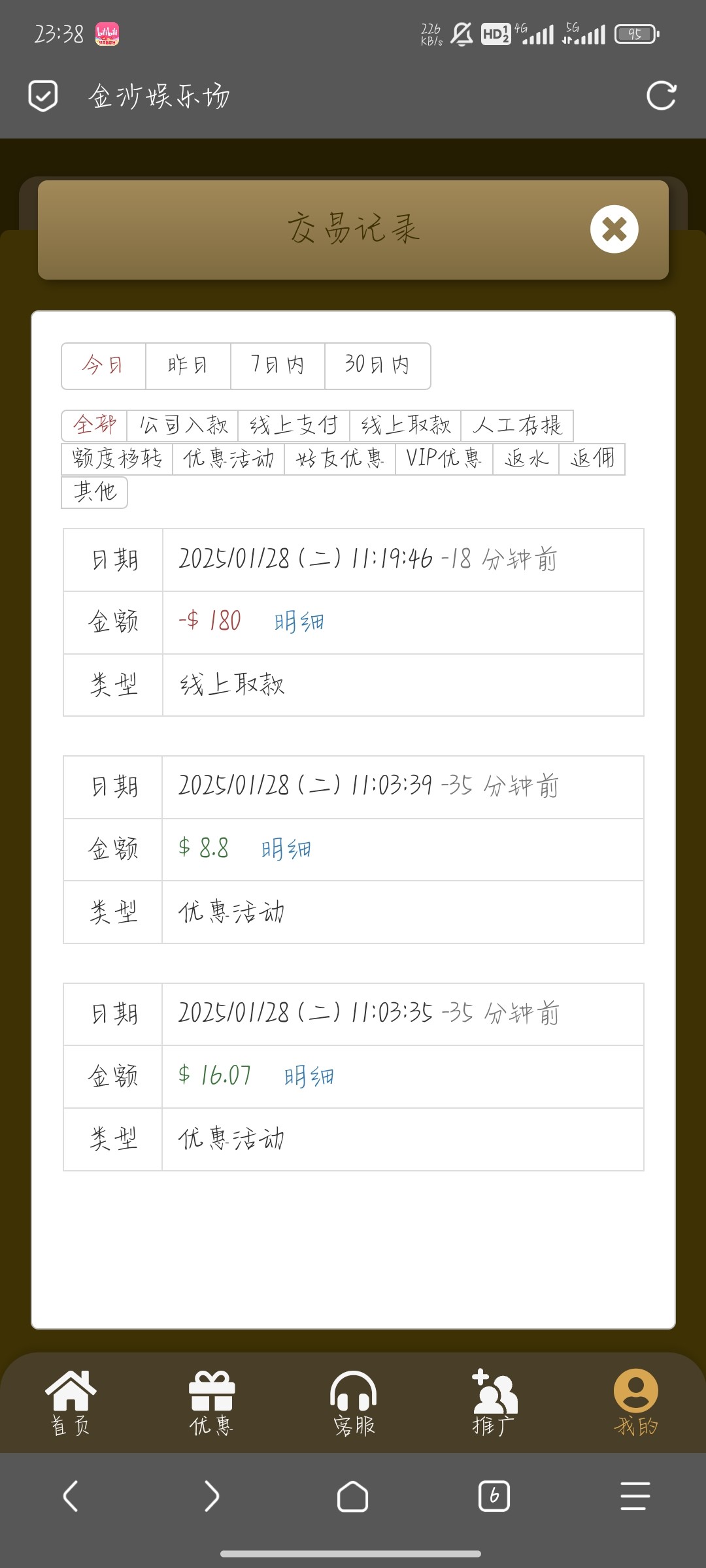Select the VIP优惠 filter
Viewport: 706px width, 1568px height.
pyautogui.click(x=444, y=459)
